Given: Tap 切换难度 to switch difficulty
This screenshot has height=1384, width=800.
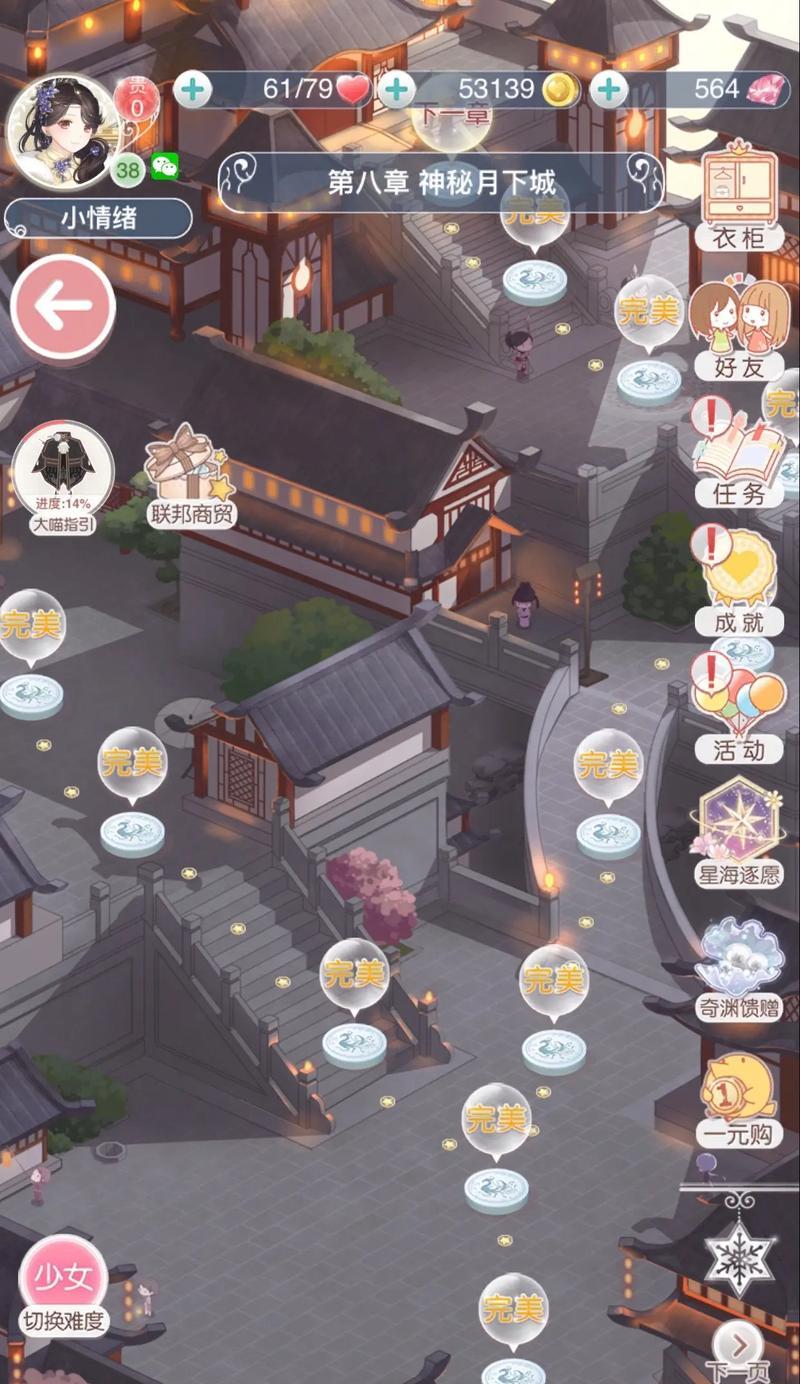Looking at the screenshot, I should click(x=63, y=1288).
